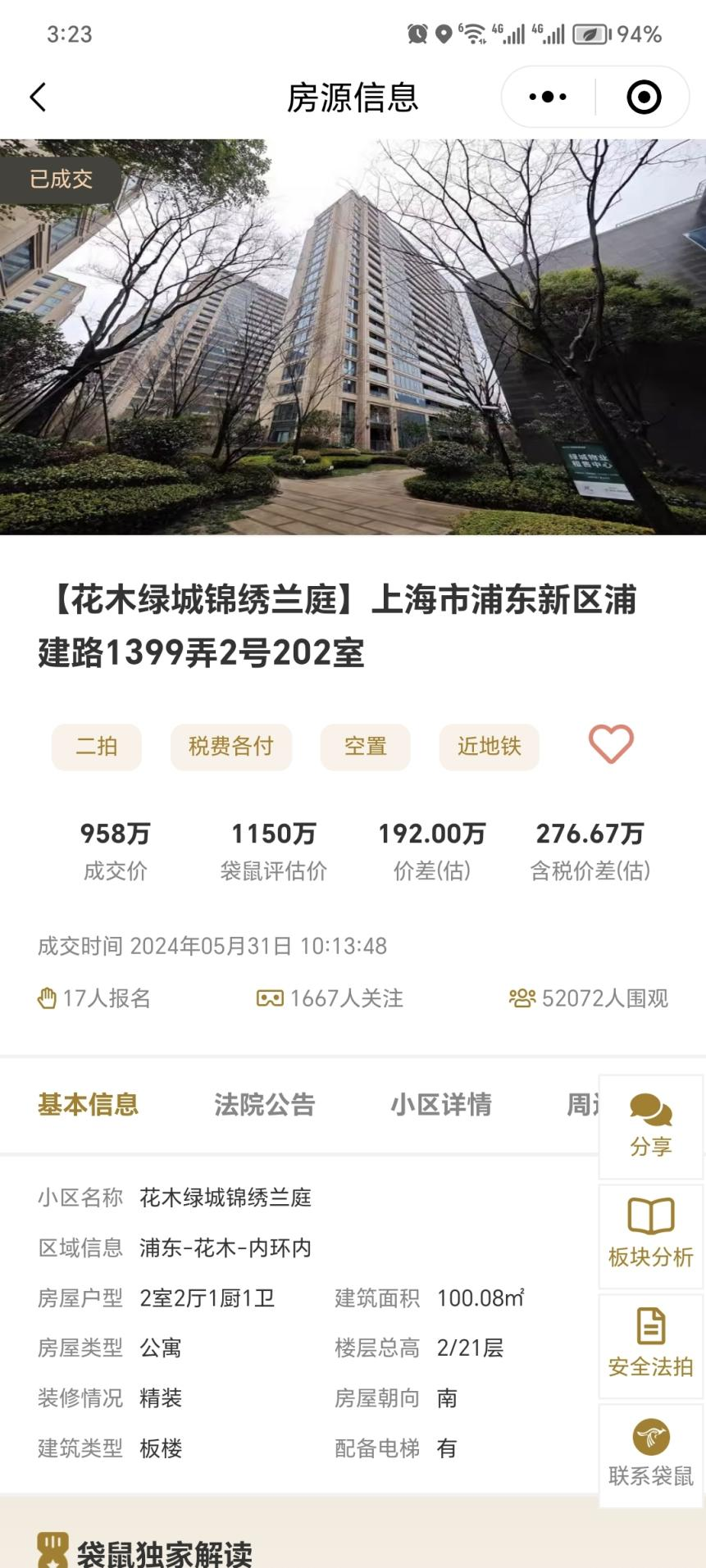
Task: Tap the 二拍 tag
Action: [x=96, y=747]
